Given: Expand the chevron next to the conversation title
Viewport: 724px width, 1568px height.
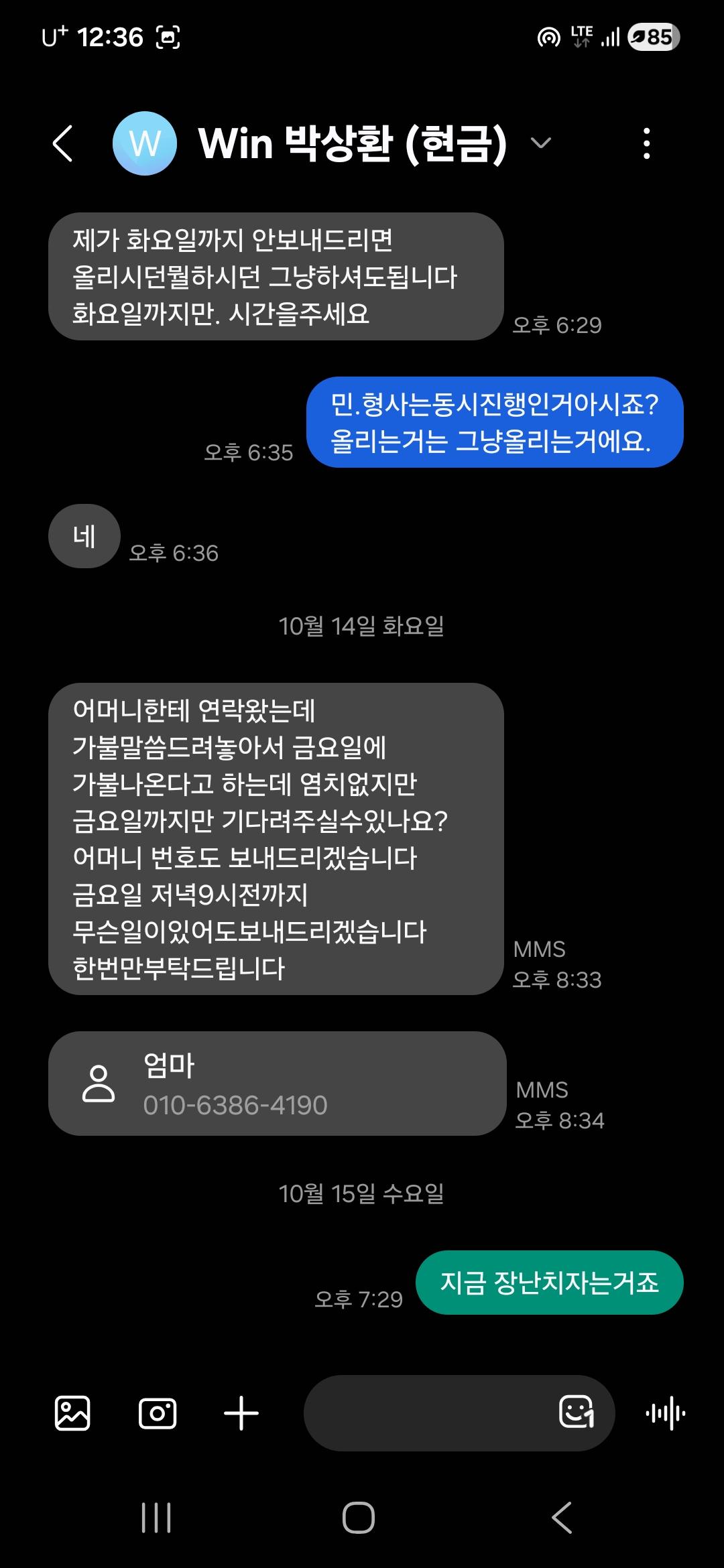Looking at the screenshot, I should coord(540,143).
